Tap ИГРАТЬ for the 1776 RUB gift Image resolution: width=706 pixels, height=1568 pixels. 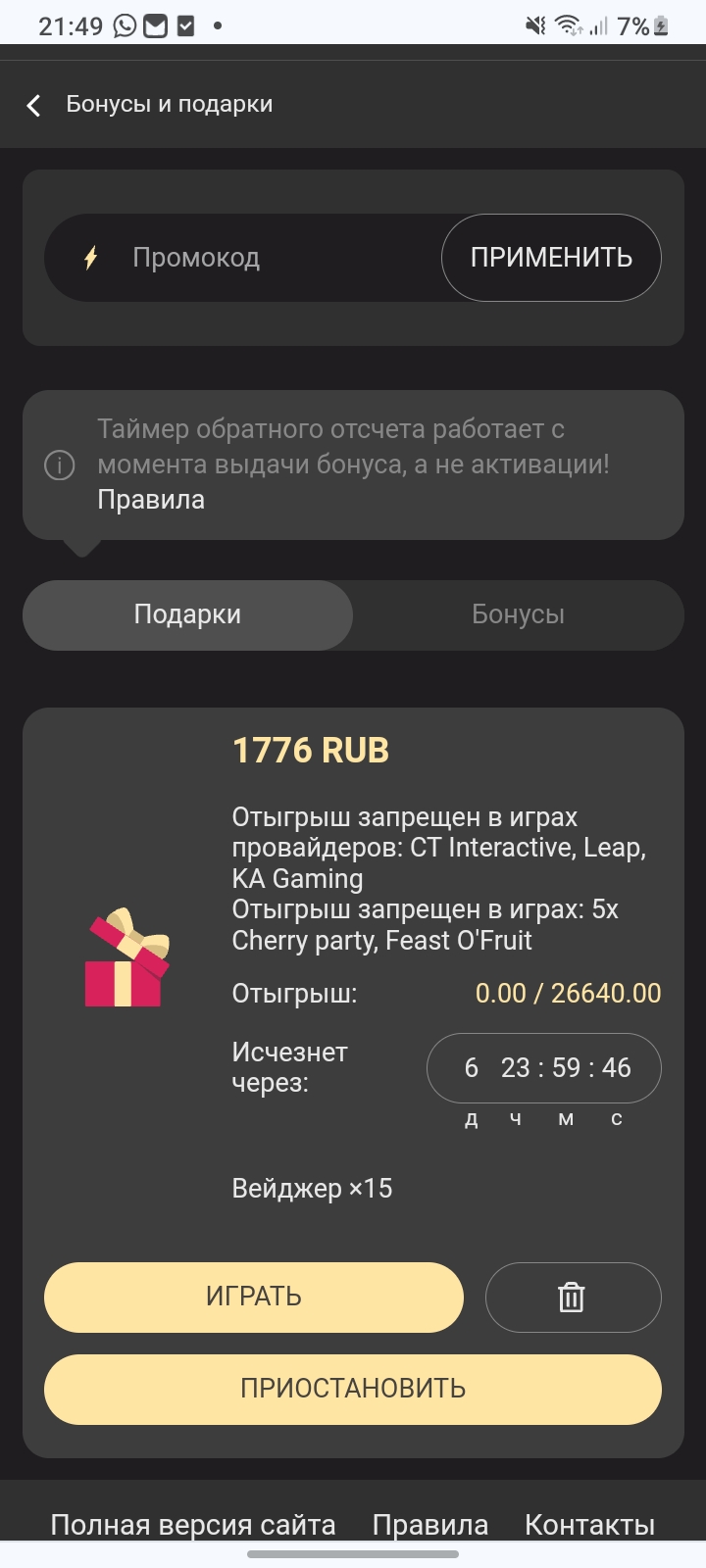254,1297
